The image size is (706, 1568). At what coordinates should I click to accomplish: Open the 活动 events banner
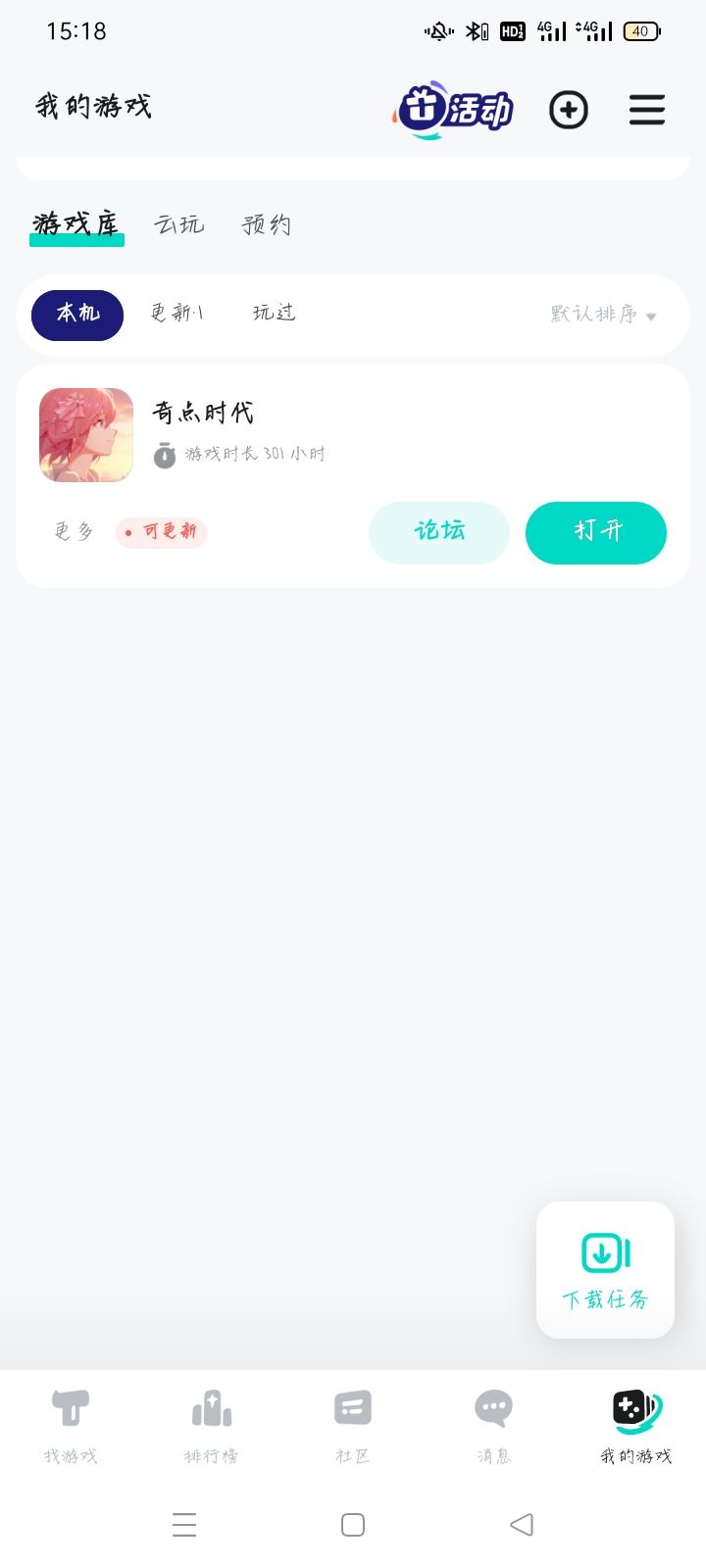(454, 109)
